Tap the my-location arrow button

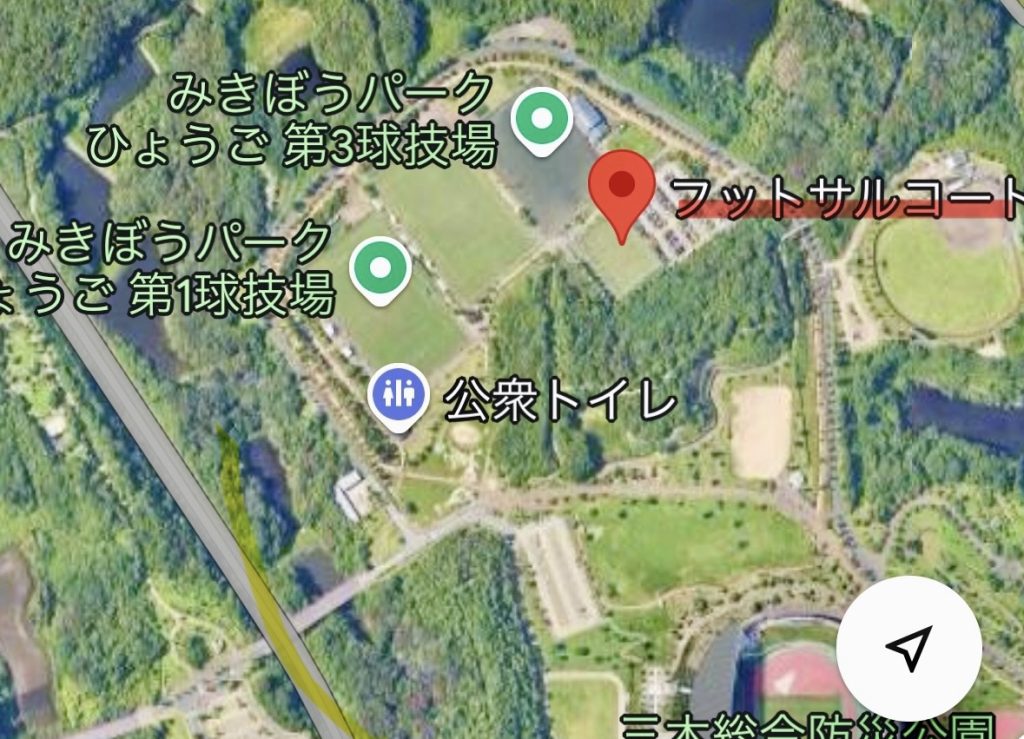[x=908, y=648]
